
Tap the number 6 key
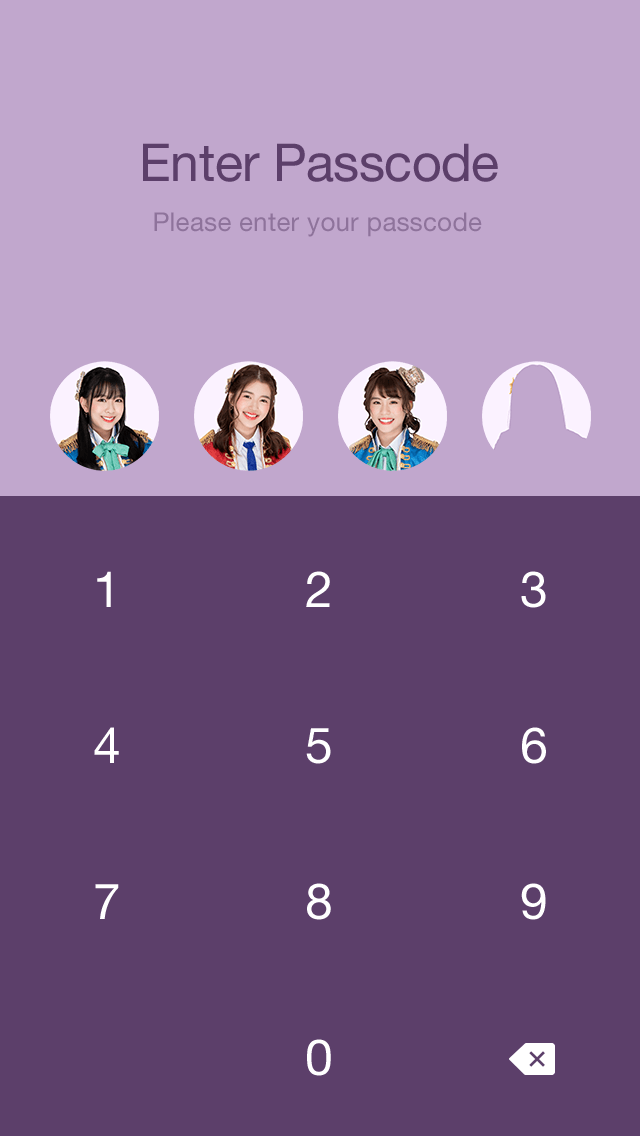pos(533,746)
